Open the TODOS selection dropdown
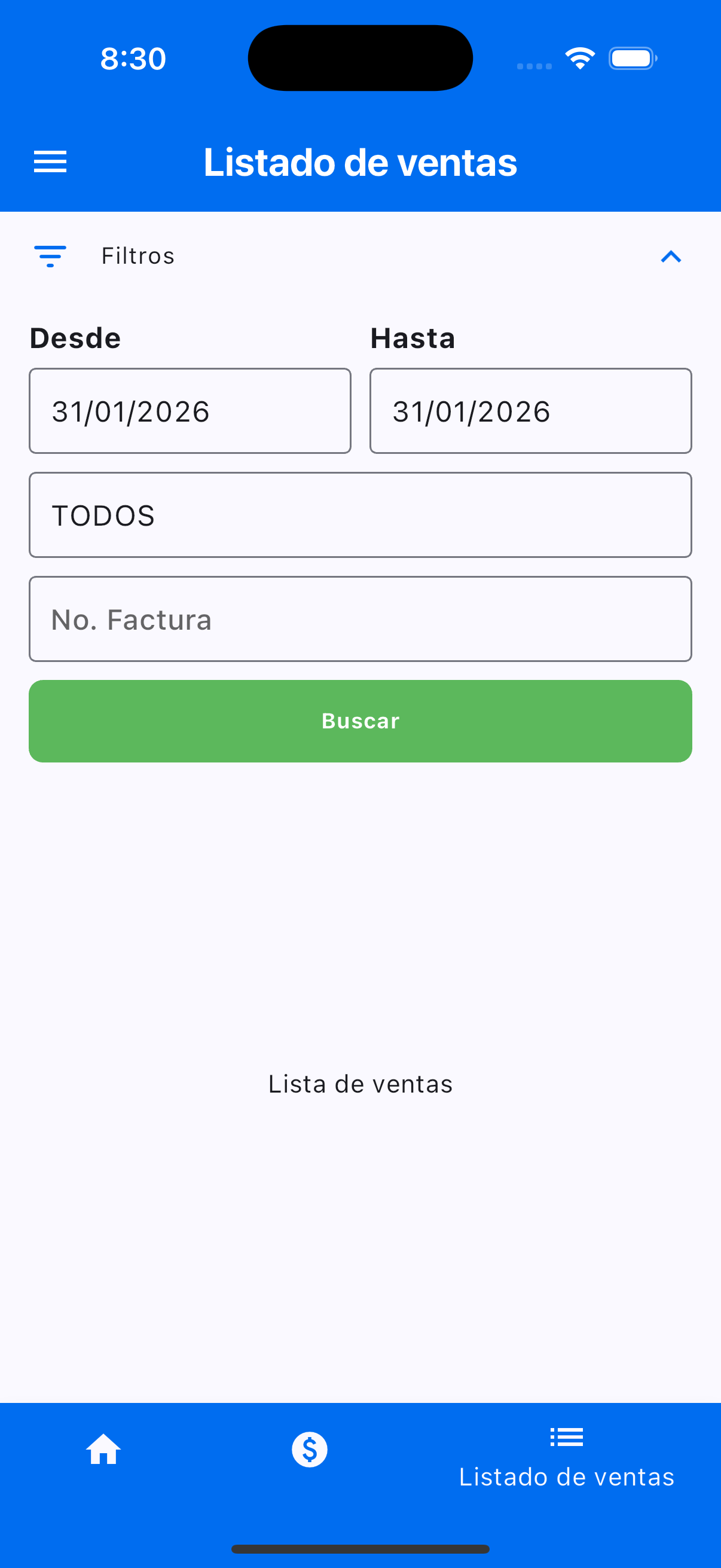This screenshot has width=721, height=1568. pos(360,514)
